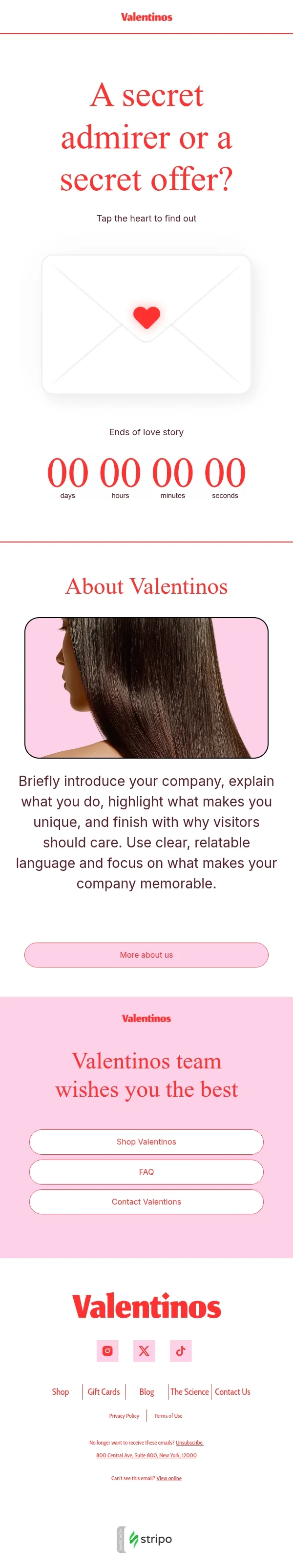Tap the red heart on the envelope

(x=146, y=317)
